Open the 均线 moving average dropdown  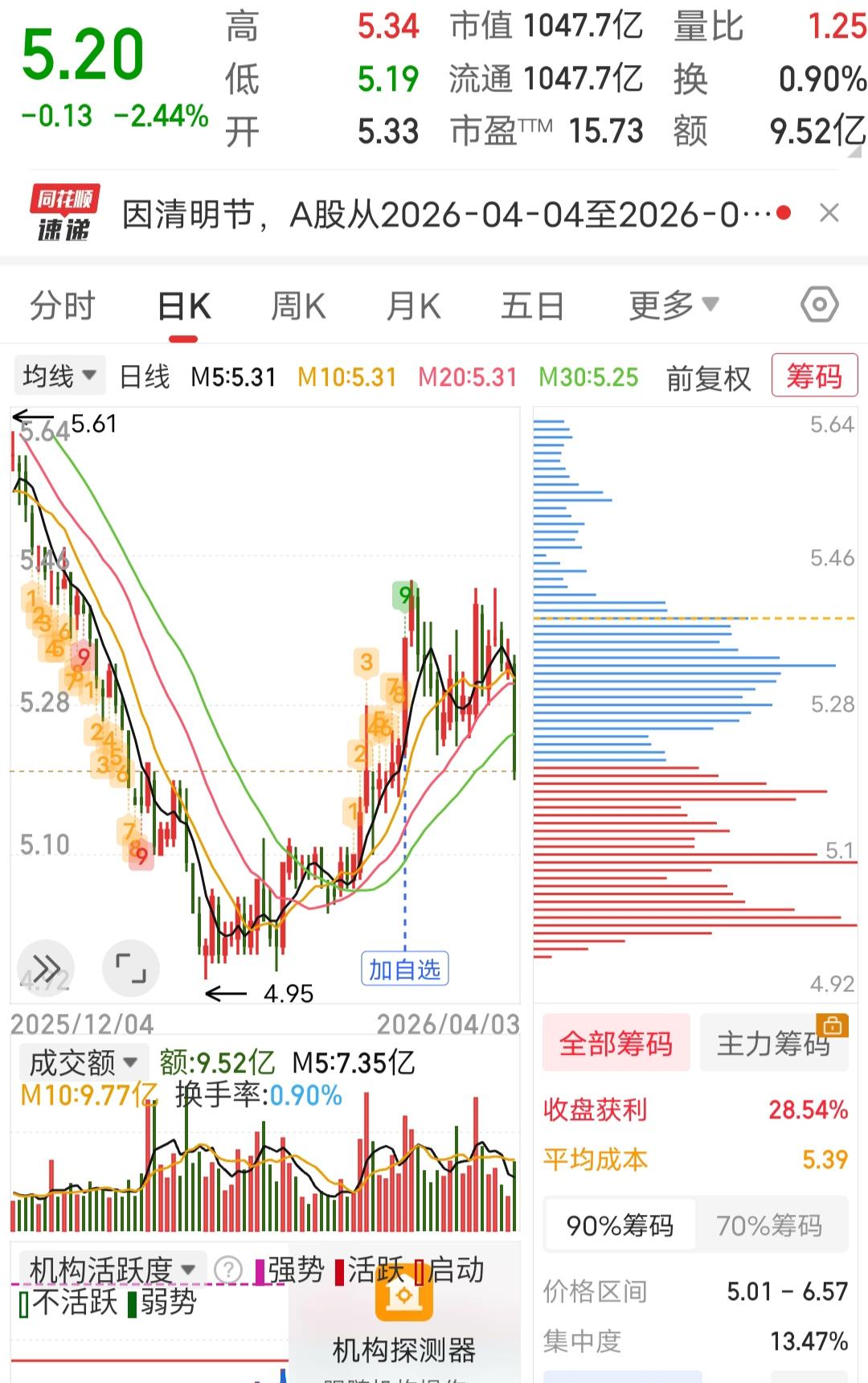pyautogui.click(x=58, y=376)
